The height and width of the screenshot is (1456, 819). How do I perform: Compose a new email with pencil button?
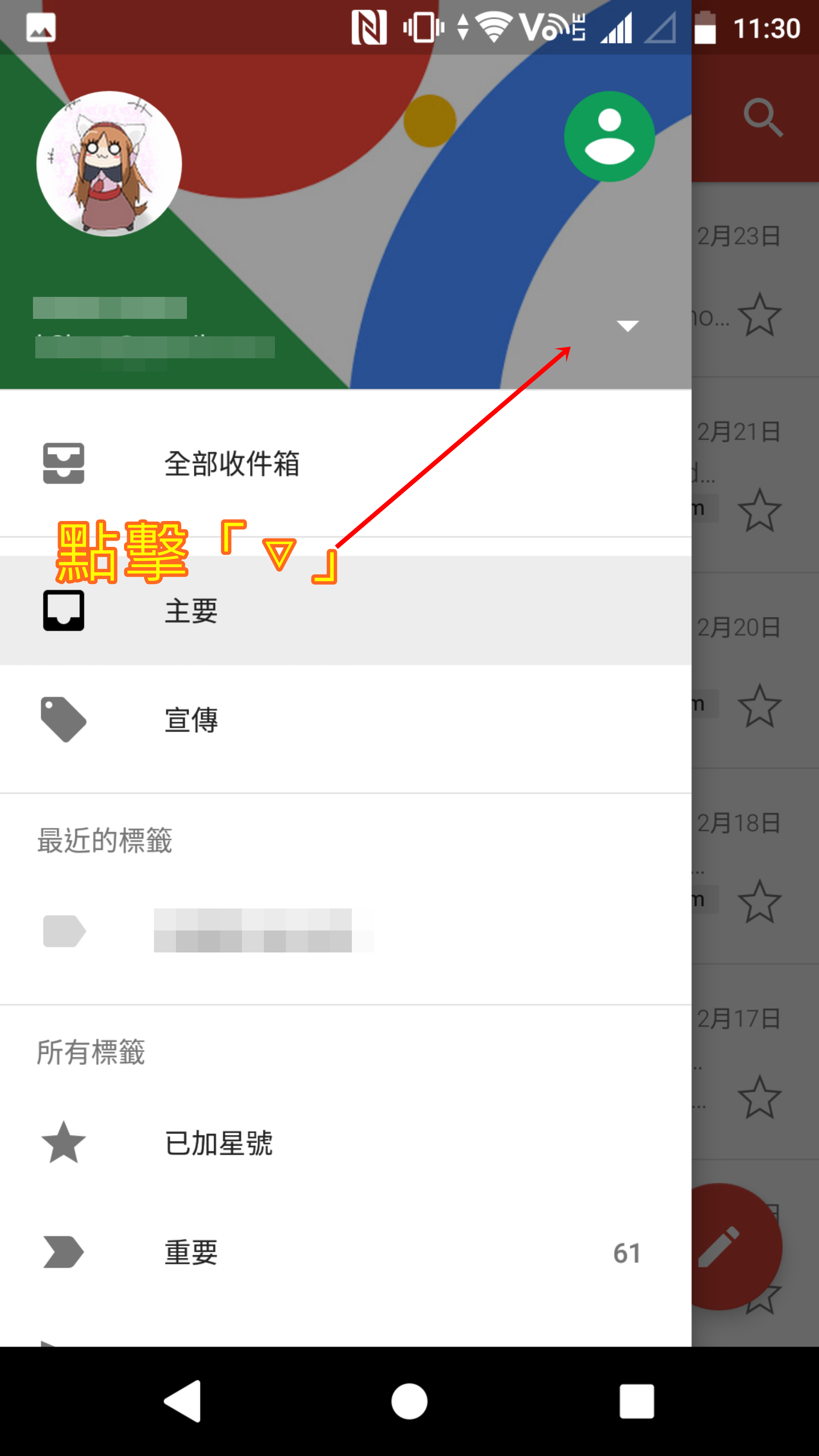pyautogui.click(x=729, y=1246)
